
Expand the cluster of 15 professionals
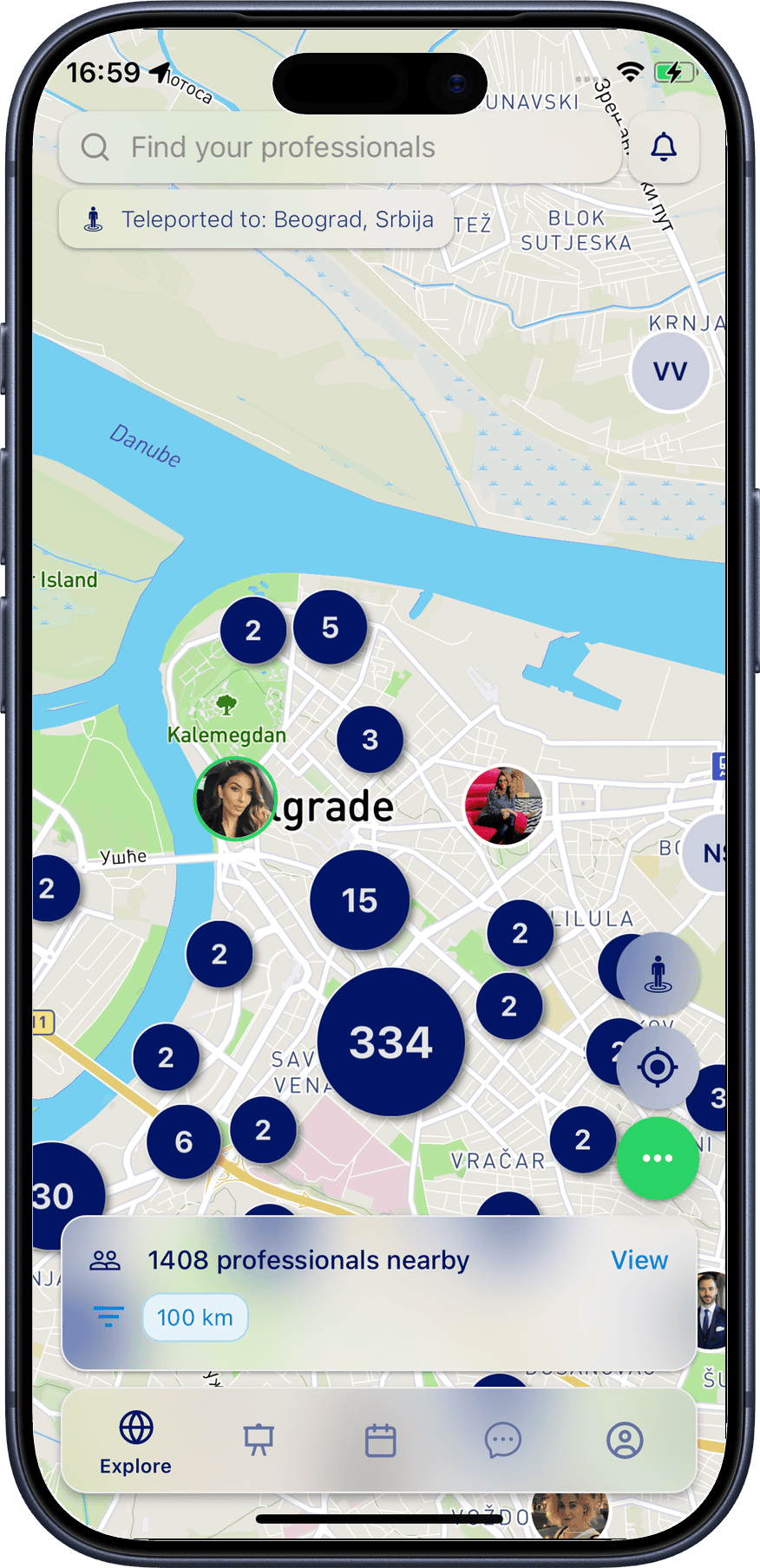[359, 900]
